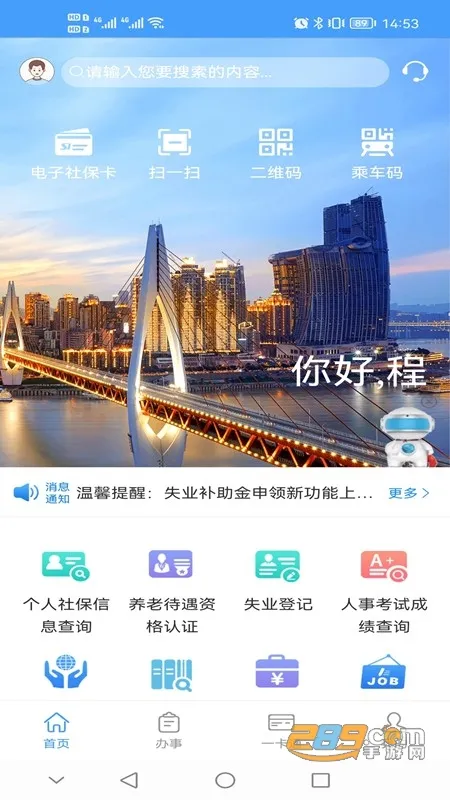The height and width of the screenshot is (800, 450).
Task: Open the robot assistant
Action: coord(409,437)
